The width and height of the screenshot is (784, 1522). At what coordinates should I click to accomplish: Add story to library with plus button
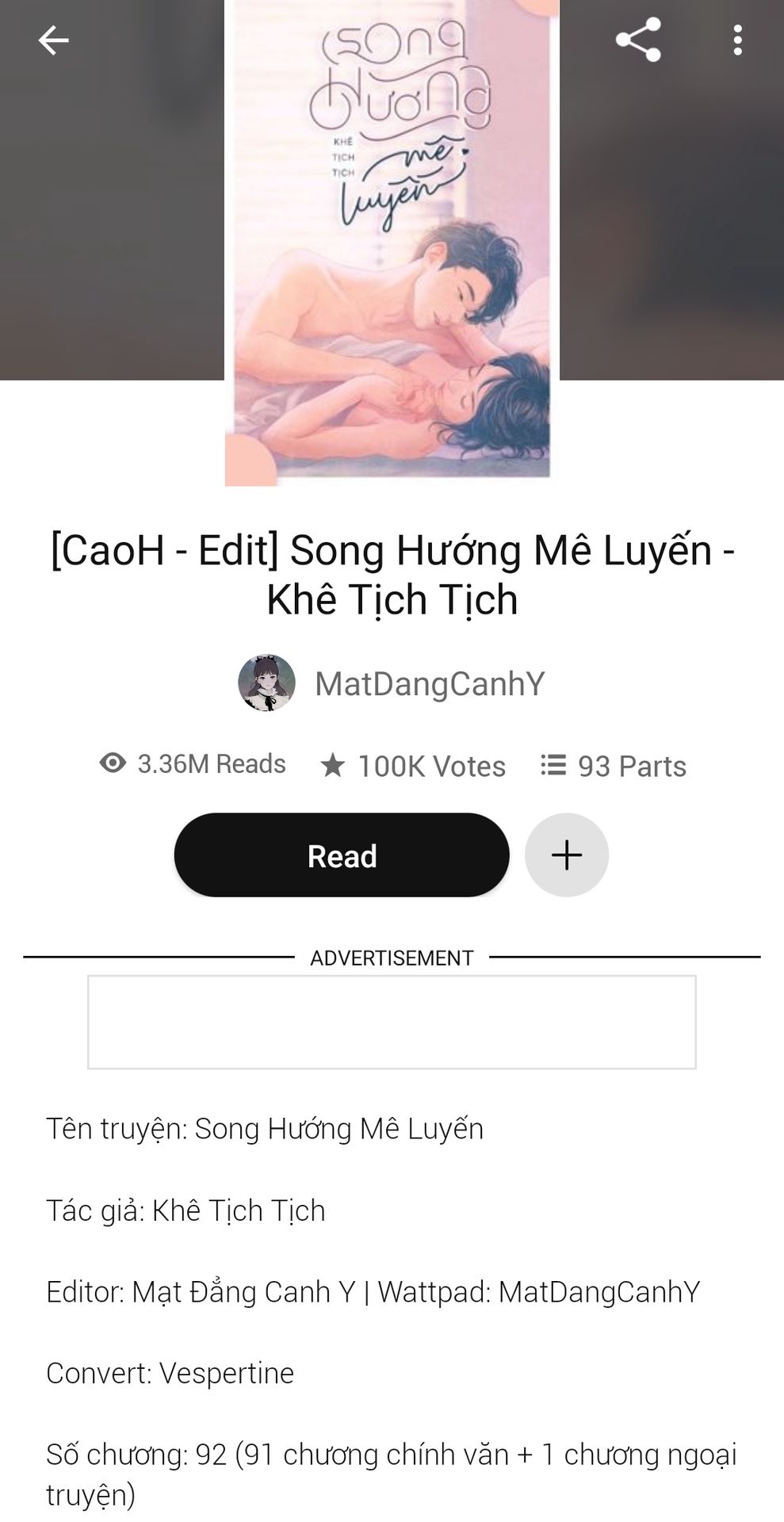point(566,855)
